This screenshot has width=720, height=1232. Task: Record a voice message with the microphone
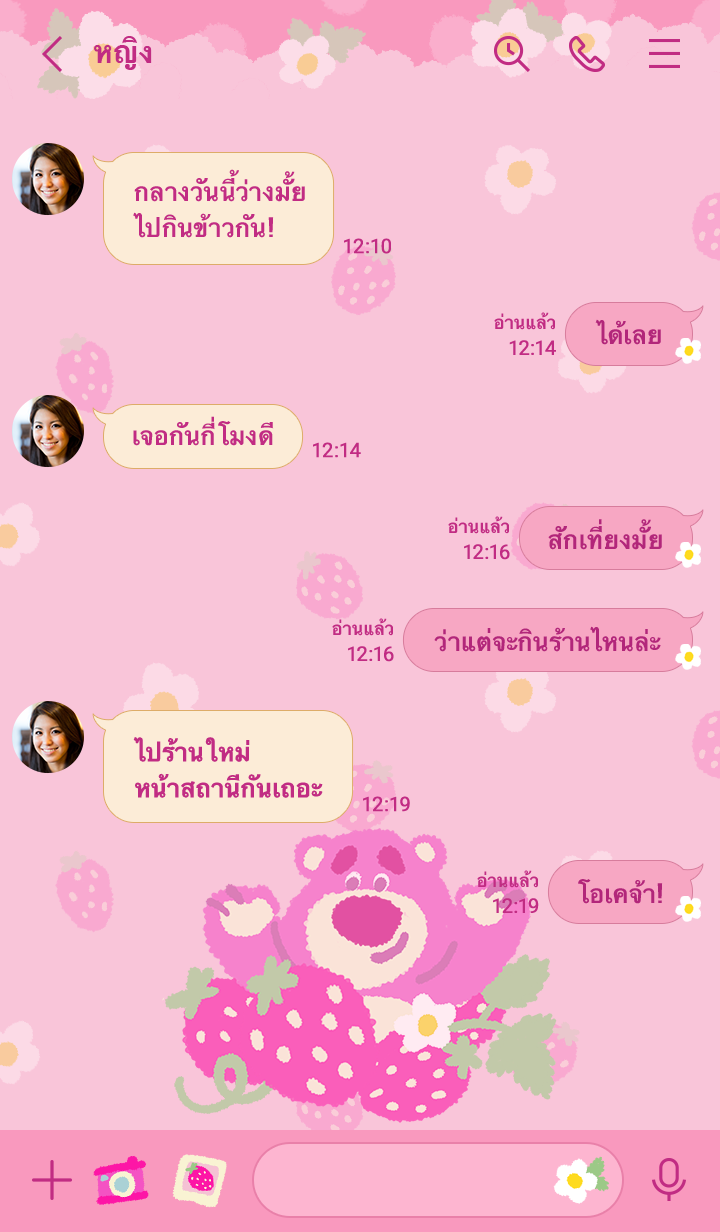point(668,1181)
